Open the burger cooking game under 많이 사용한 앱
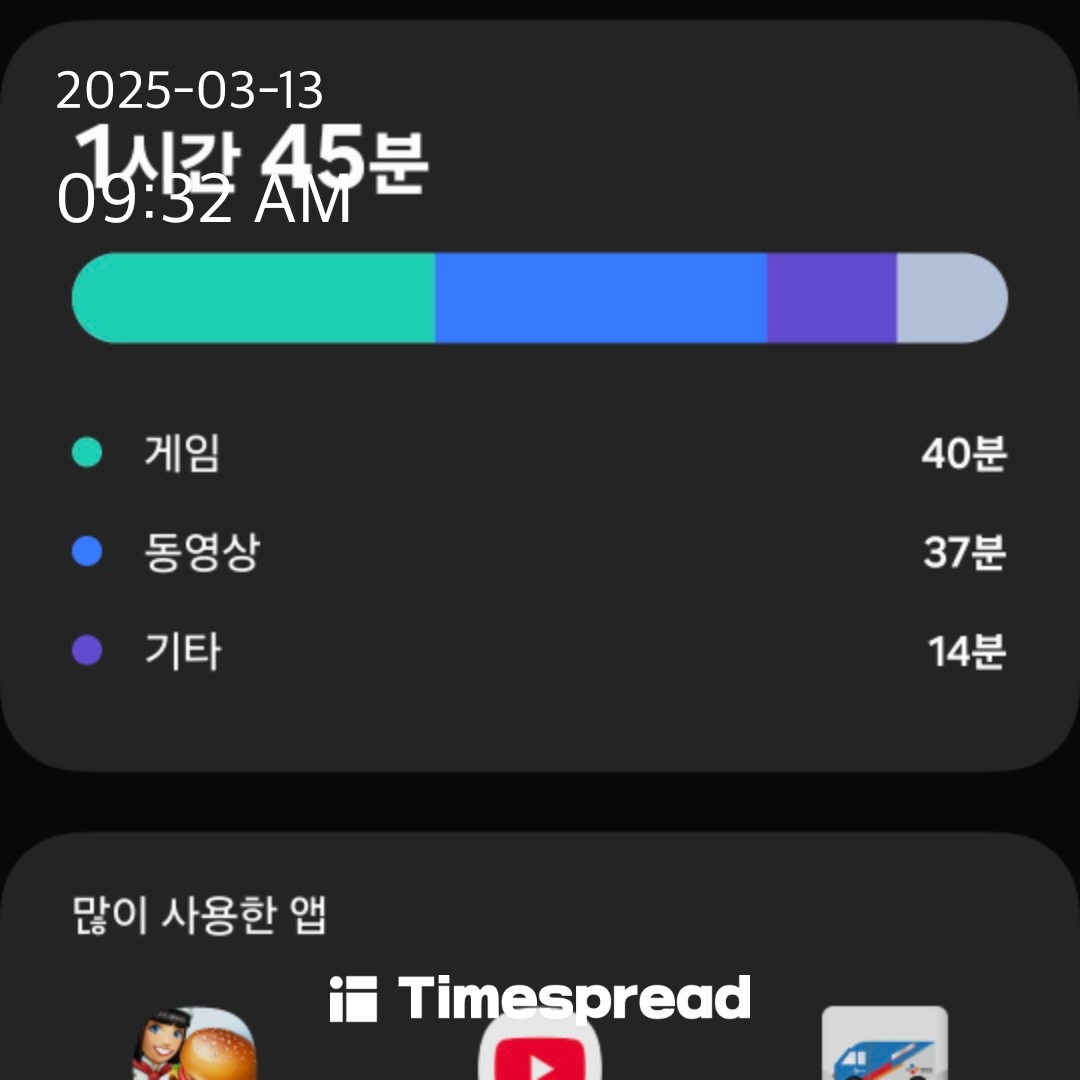Viewport: 1080px width, 1080px height. (194, 1043)
